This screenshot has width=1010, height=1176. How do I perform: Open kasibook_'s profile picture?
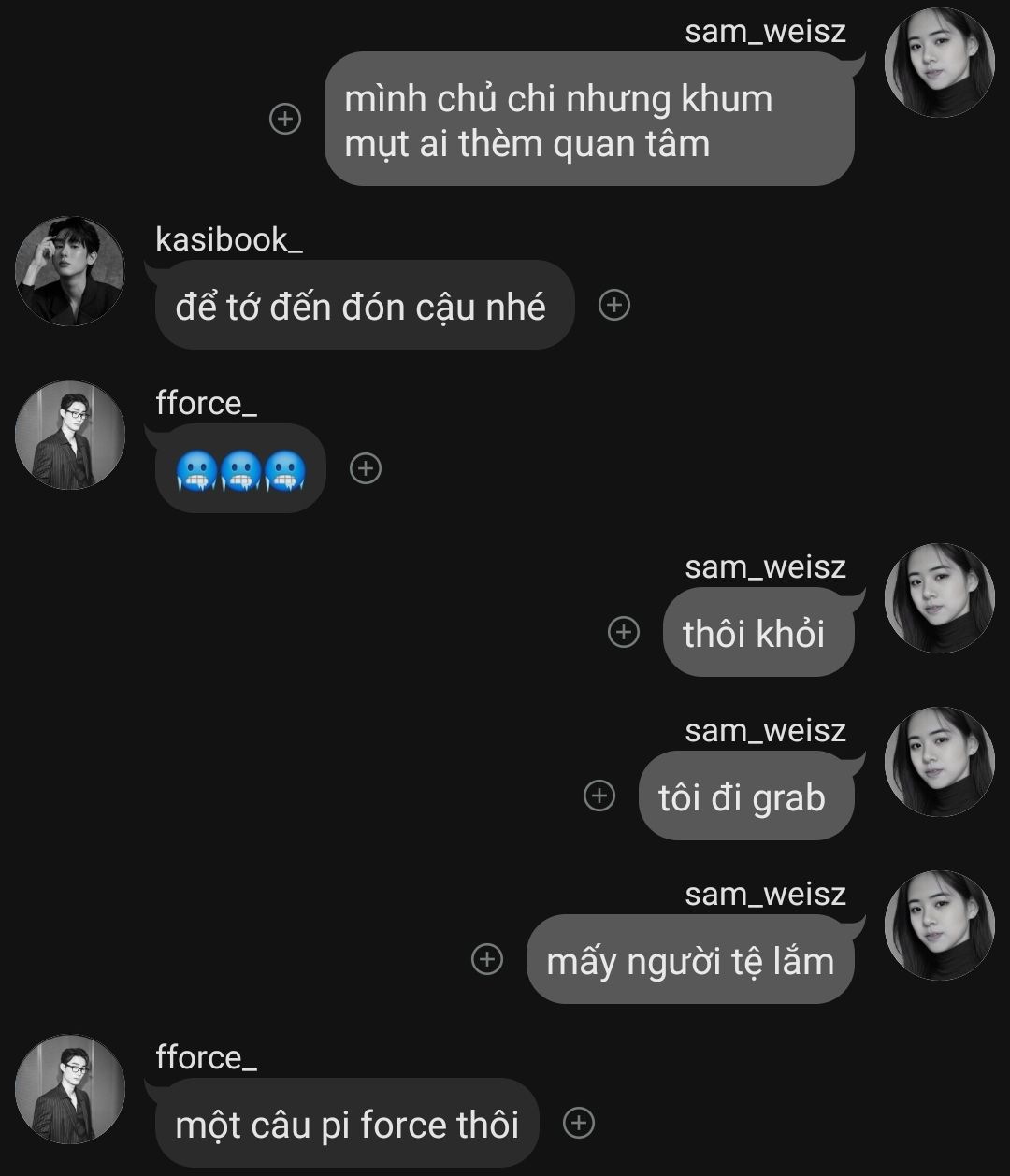(70, 271)
